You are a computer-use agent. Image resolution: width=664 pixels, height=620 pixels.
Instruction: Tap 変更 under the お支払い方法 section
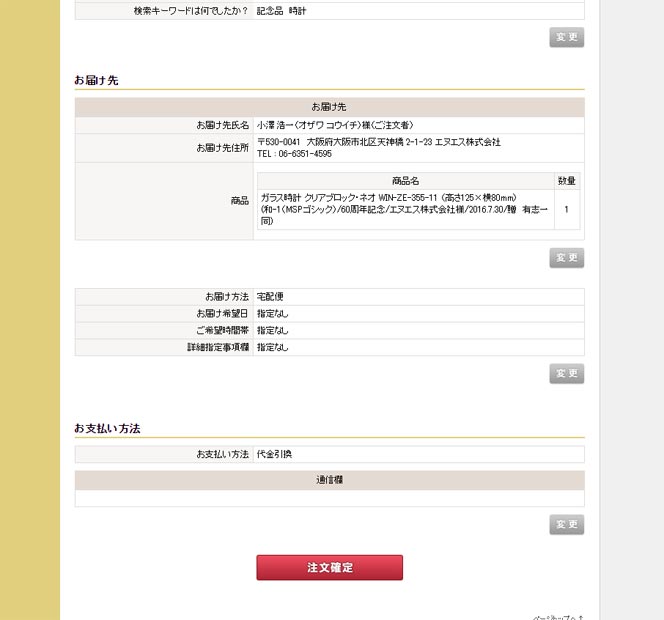coord(566,525)
